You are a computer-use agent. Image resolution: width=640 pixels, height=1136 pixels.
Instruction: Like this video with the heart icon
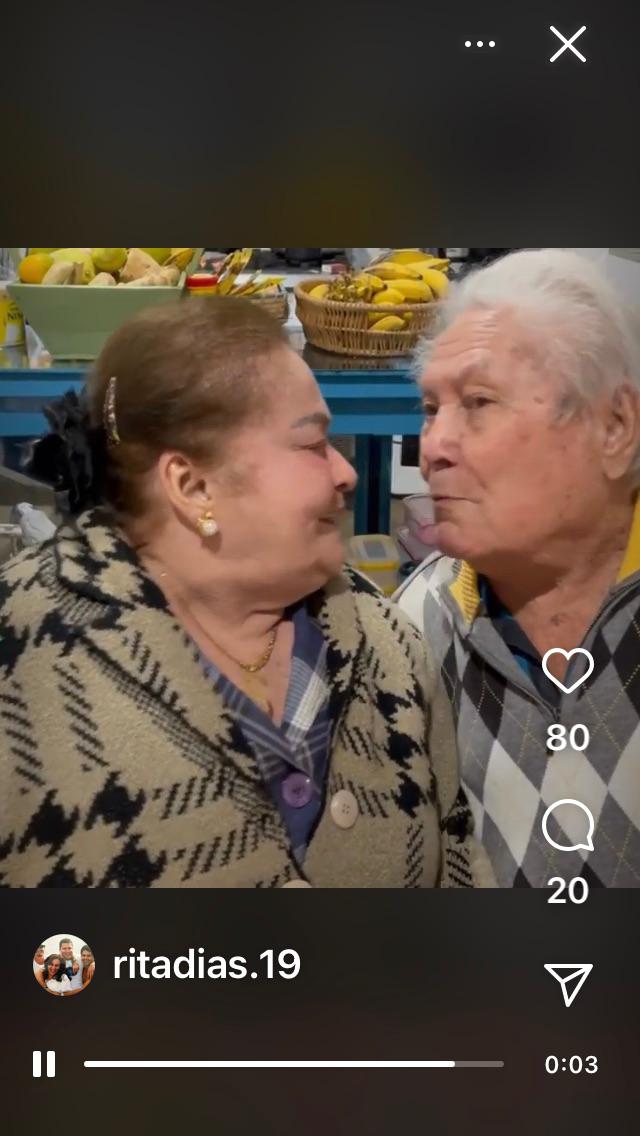coord(568,671)
